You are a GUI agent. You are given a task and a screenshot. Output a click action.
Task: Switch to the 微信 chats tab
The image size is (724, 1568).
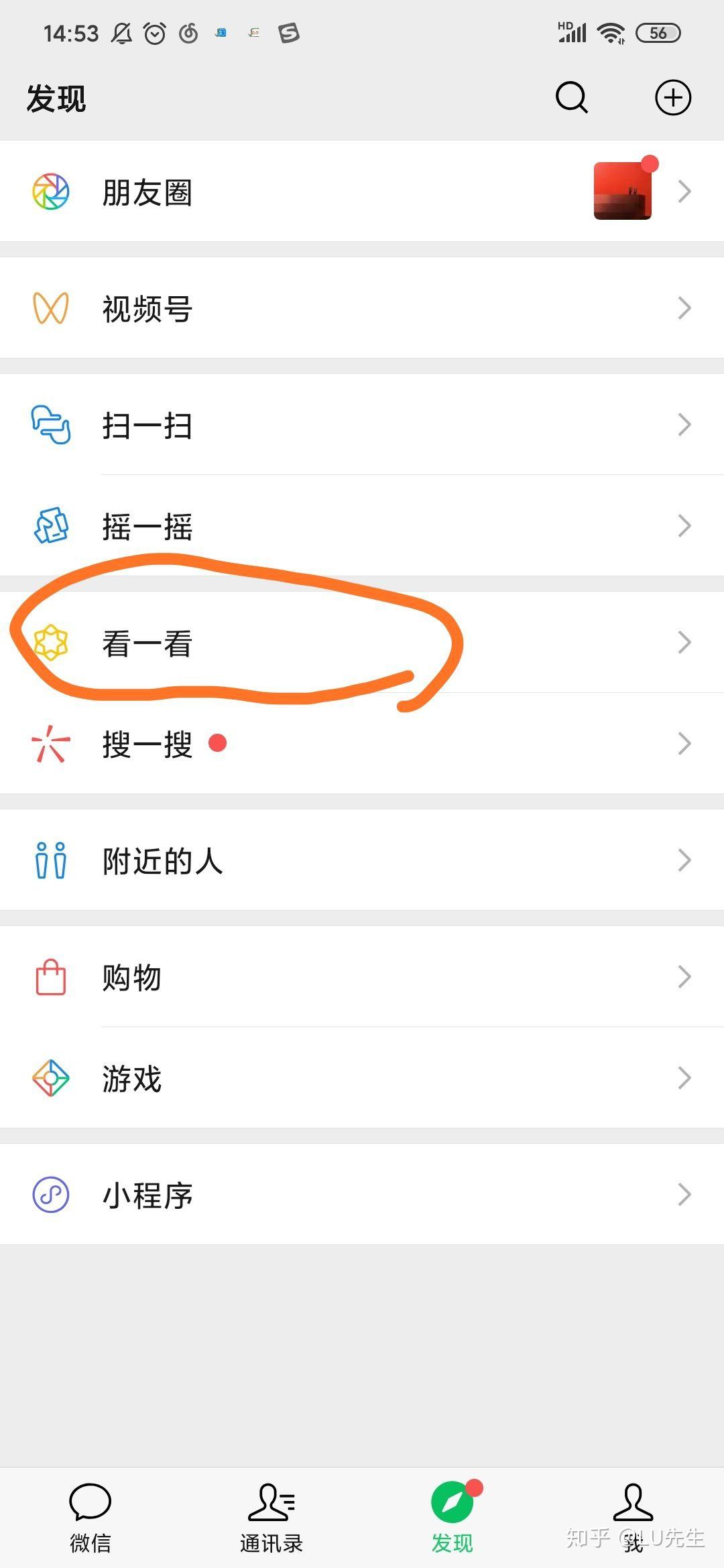pyautogui.click(x=90, y=1518)
